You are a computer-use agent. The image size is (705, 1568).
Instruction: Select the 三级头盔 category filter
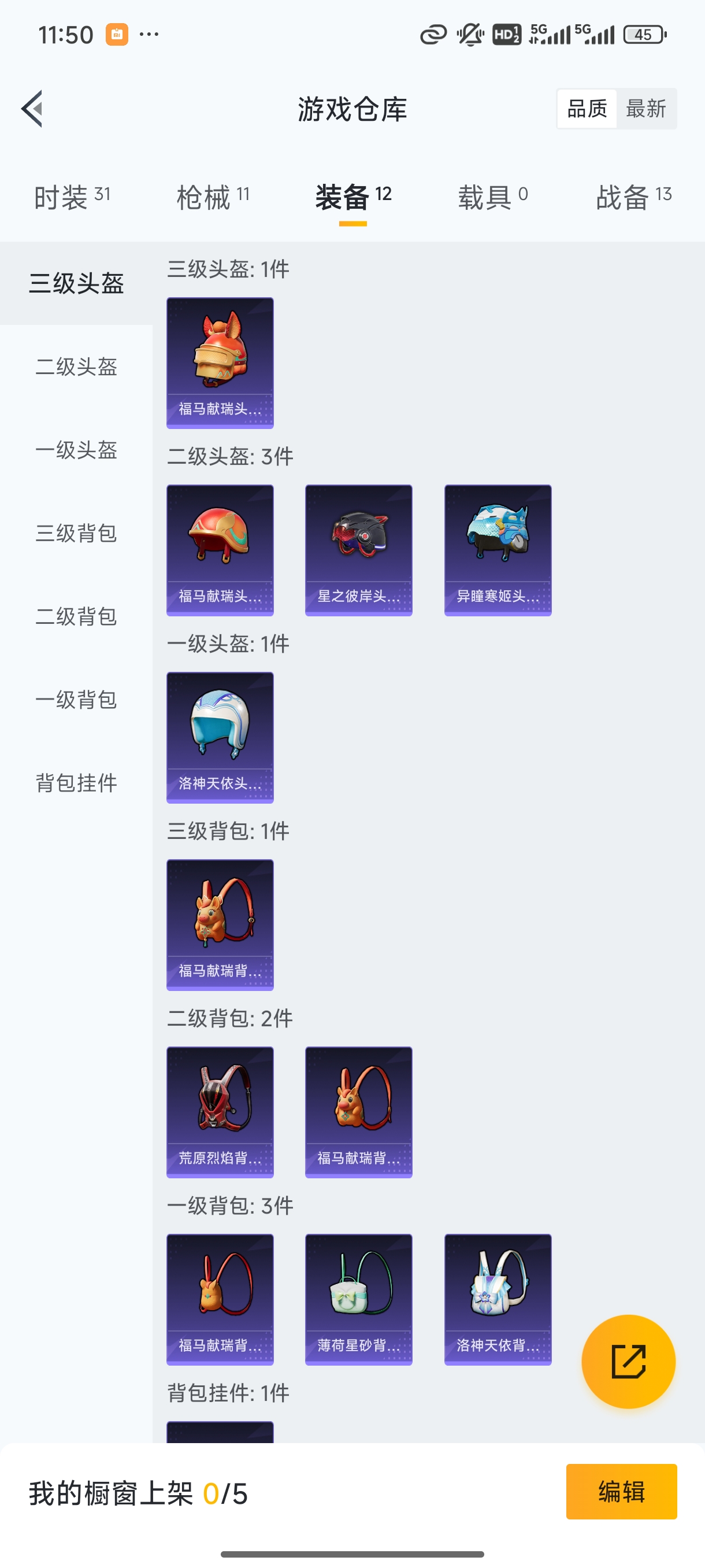[x=77, y=284]
